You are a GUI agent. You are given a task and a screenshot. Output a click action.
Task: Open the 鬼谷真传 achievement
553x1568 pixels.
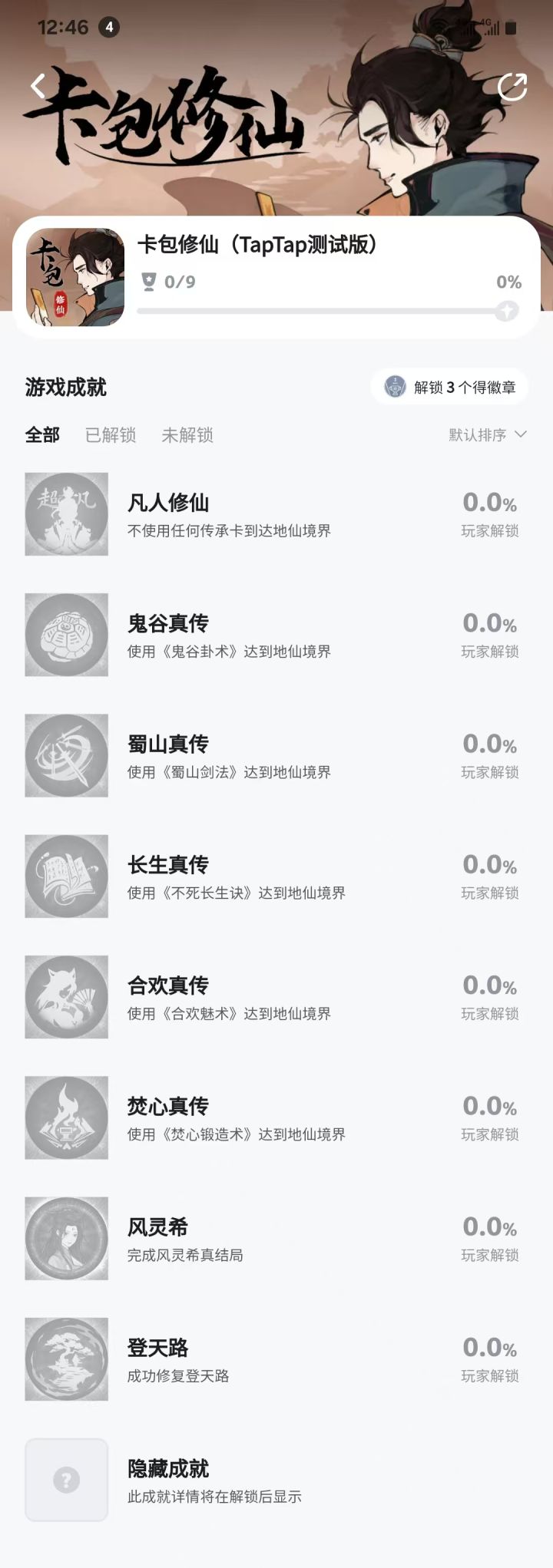[x=276, y=635]
